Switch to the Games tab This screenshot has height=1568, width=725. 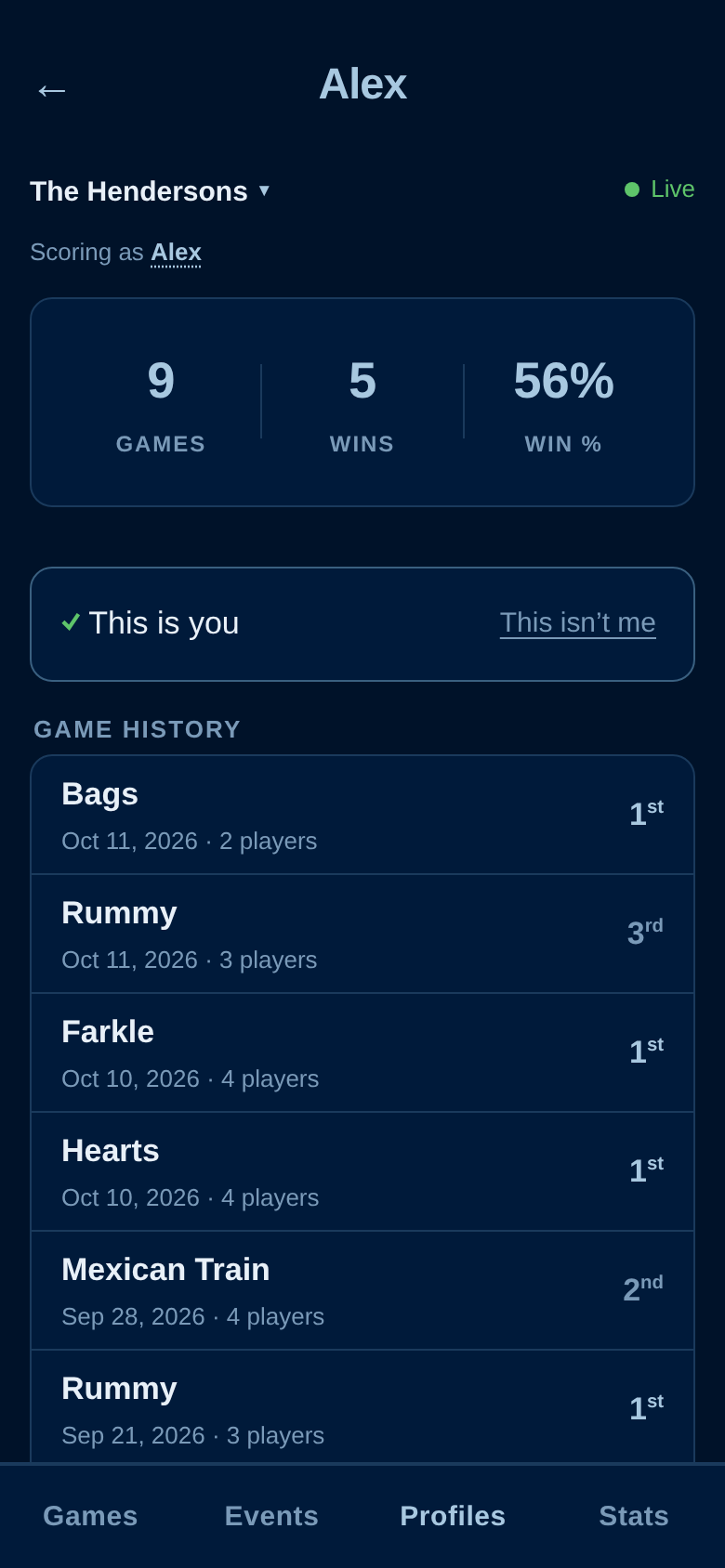[x=90, y=1516]
